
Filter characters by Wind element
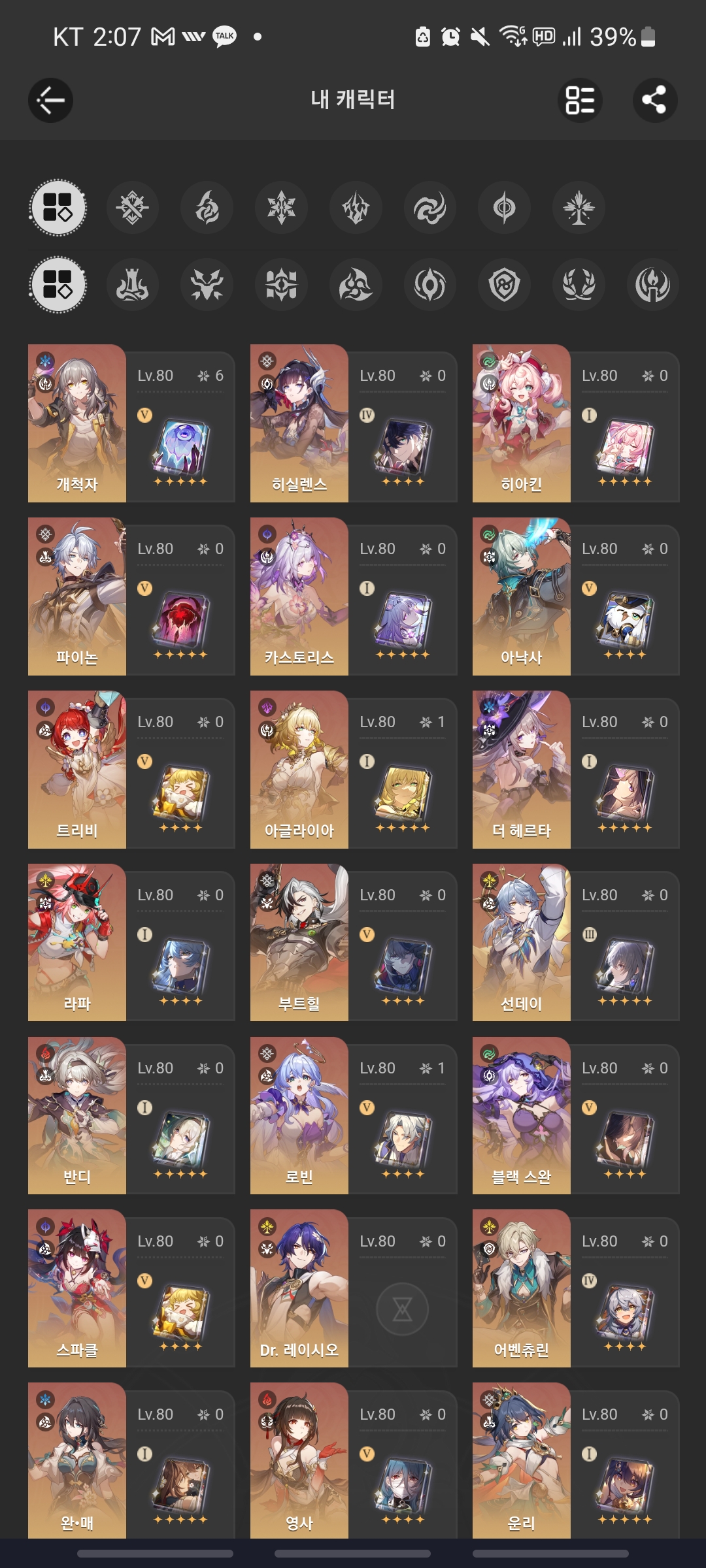[x=429, y=208]
